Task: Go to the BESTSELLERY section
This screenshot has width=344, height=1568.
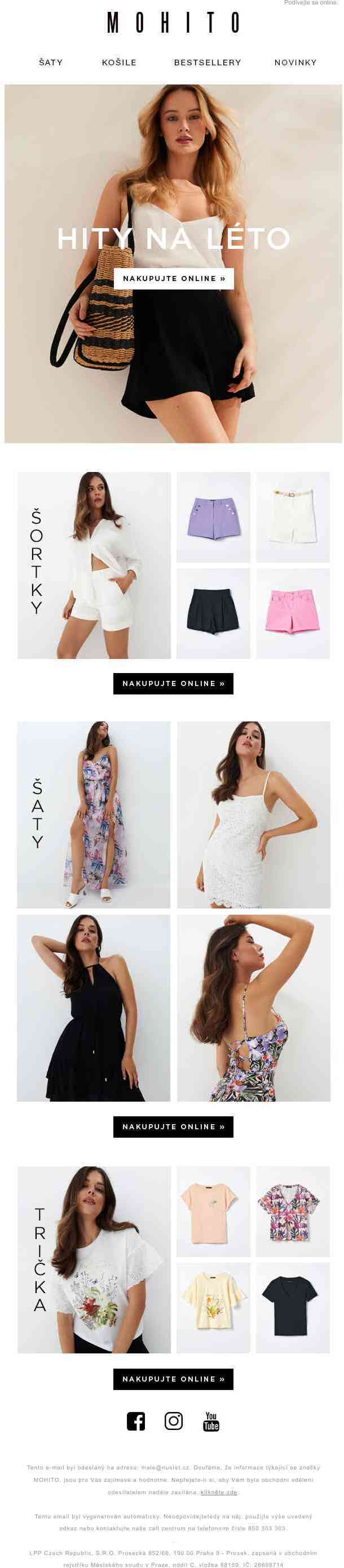Action: [208, 62]
